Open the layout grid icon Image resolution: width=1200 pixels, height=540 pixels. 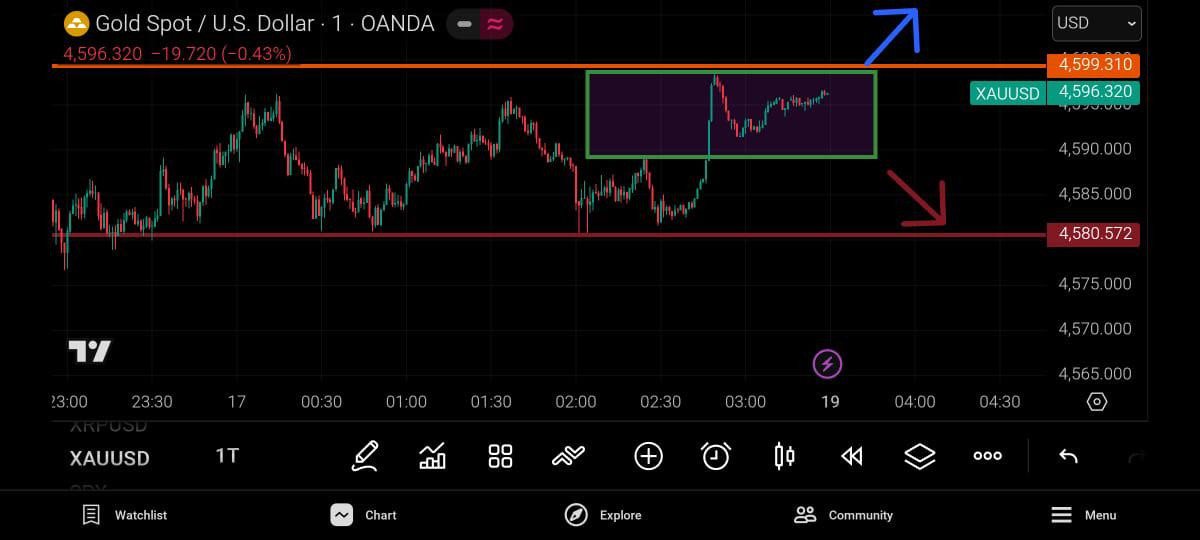[x=500, y=456]
